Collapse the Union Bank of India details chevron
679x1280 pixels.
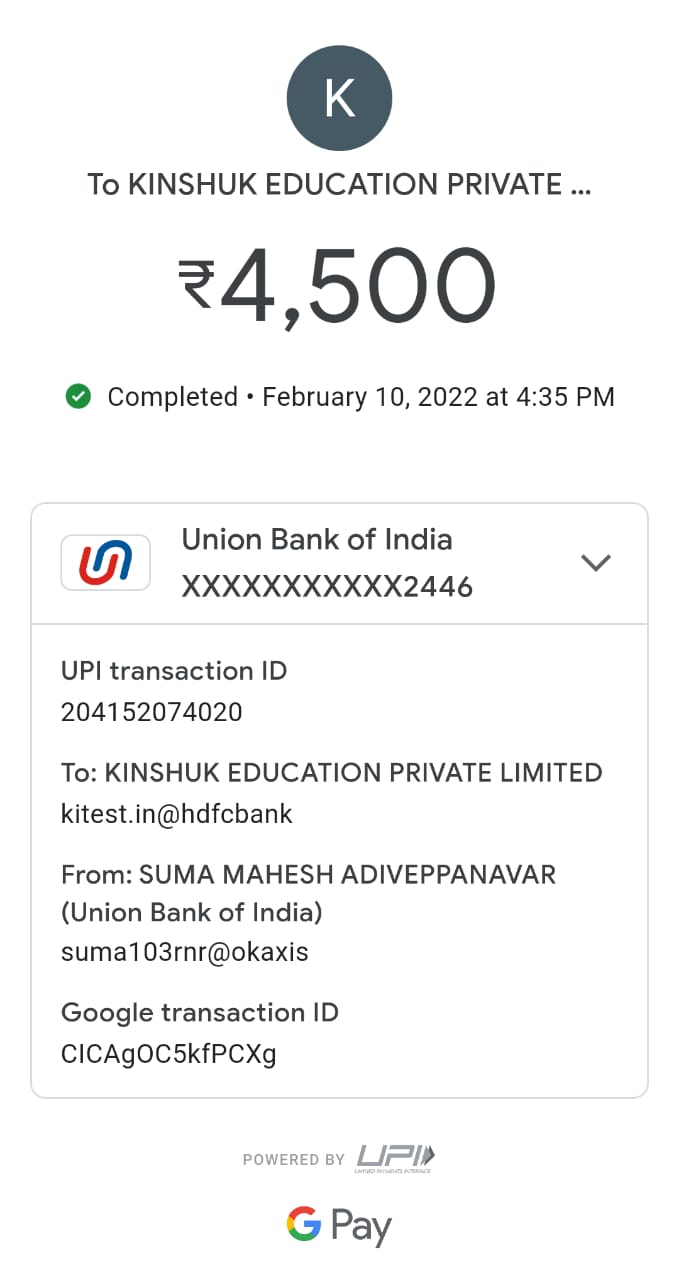595,563
